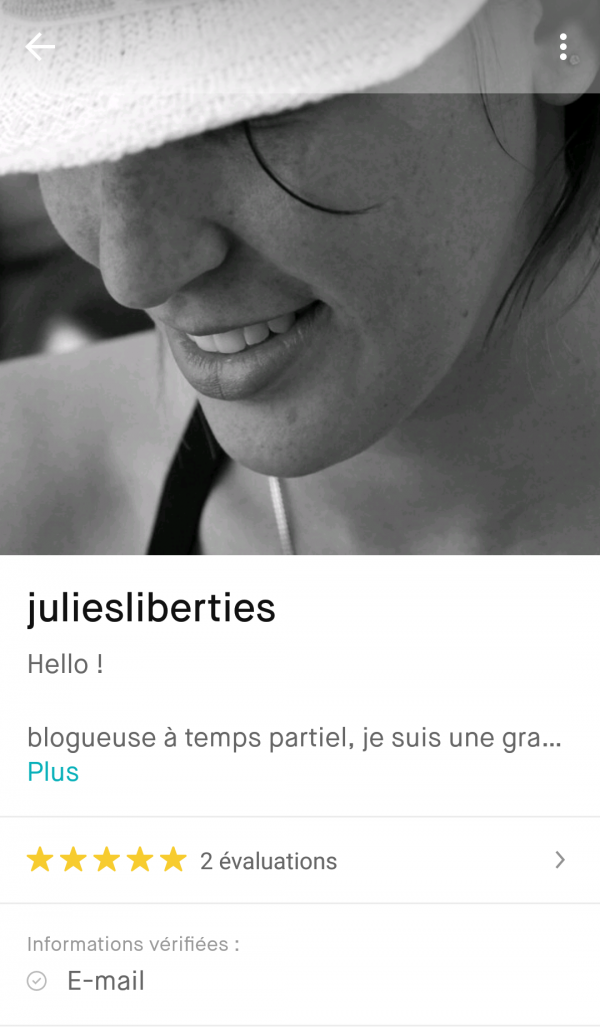Expand the bio with the Plus link
The image size is (600, 1027).
point(53,772)
